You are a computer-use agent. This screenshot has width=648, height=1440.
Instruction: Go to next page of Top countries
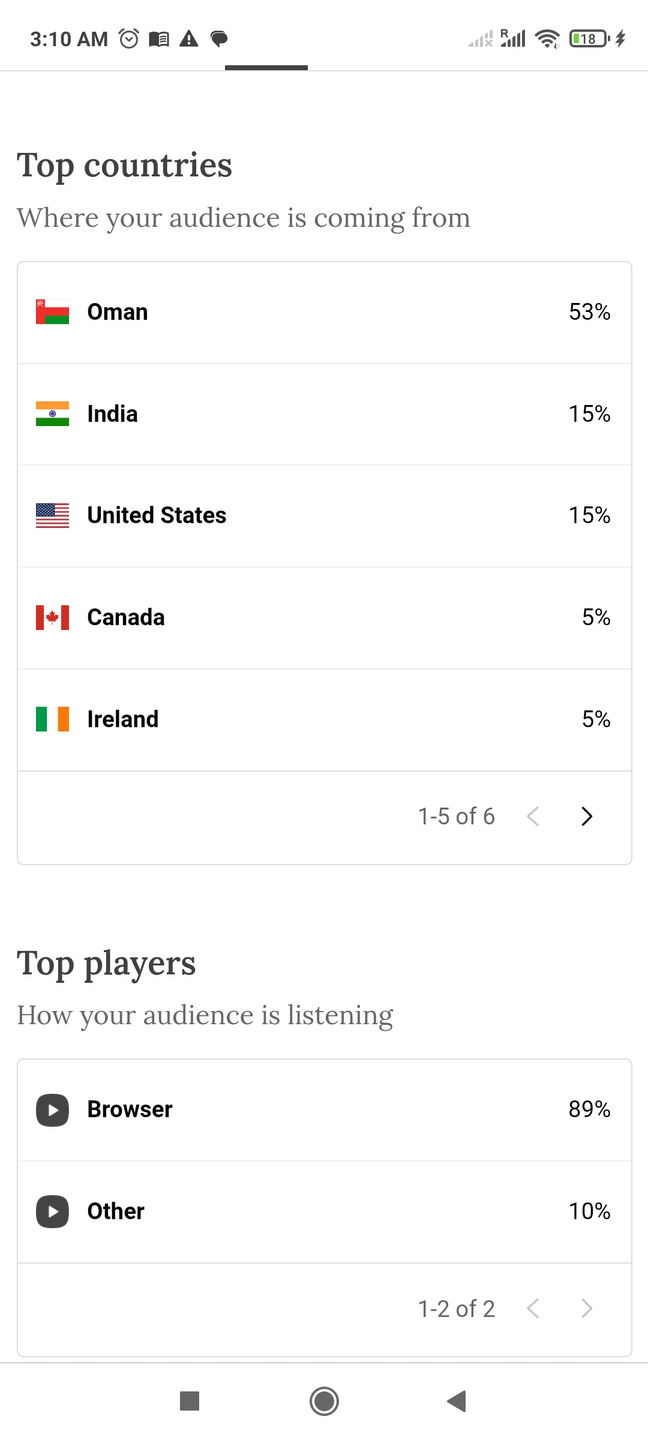click(x=587, y=817)
